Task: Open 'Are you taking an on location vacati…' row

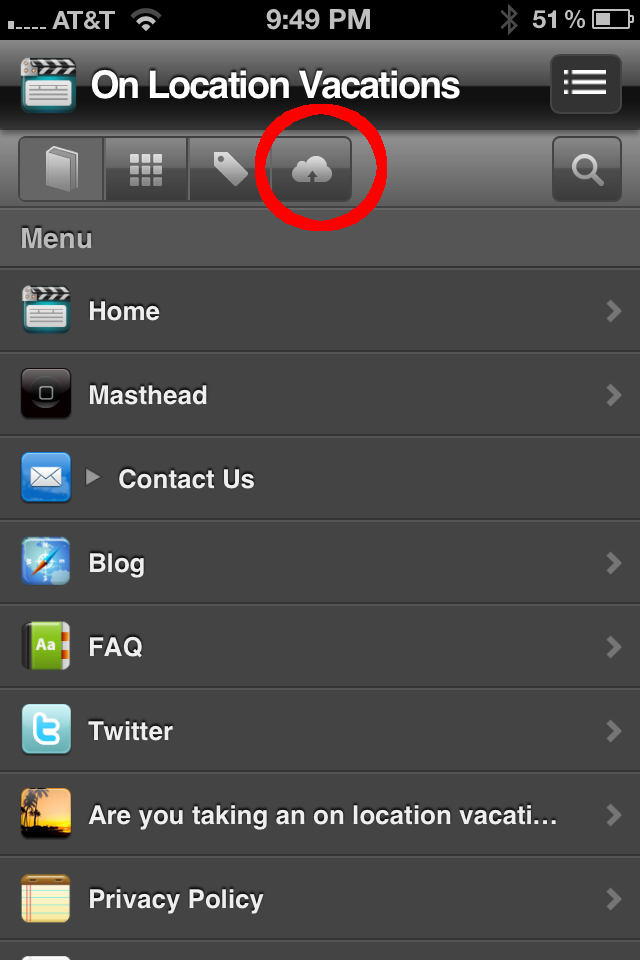Action: [x=320, y=815]
